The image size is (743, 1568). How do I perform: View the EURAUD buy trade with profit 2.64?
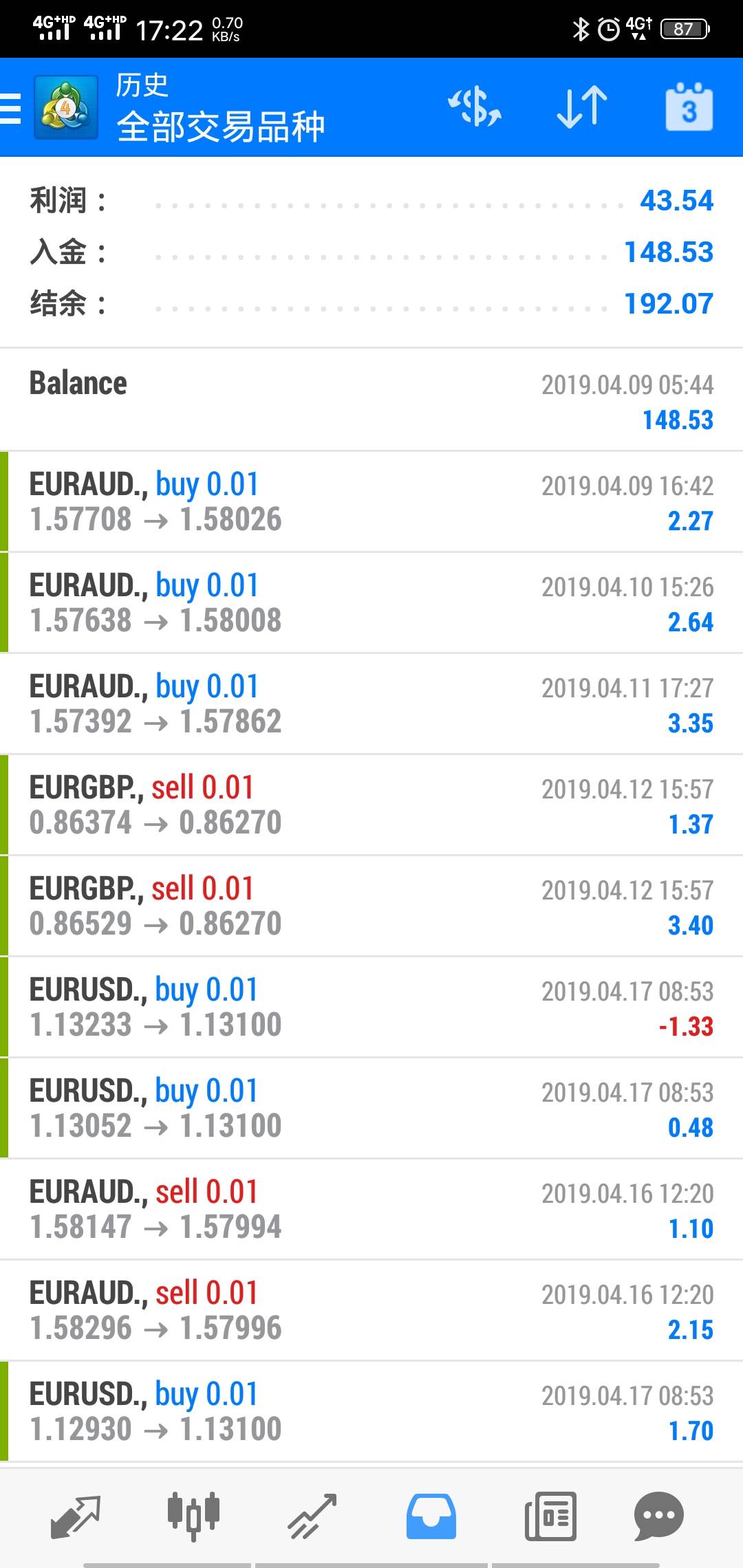[x=371, y=603]
